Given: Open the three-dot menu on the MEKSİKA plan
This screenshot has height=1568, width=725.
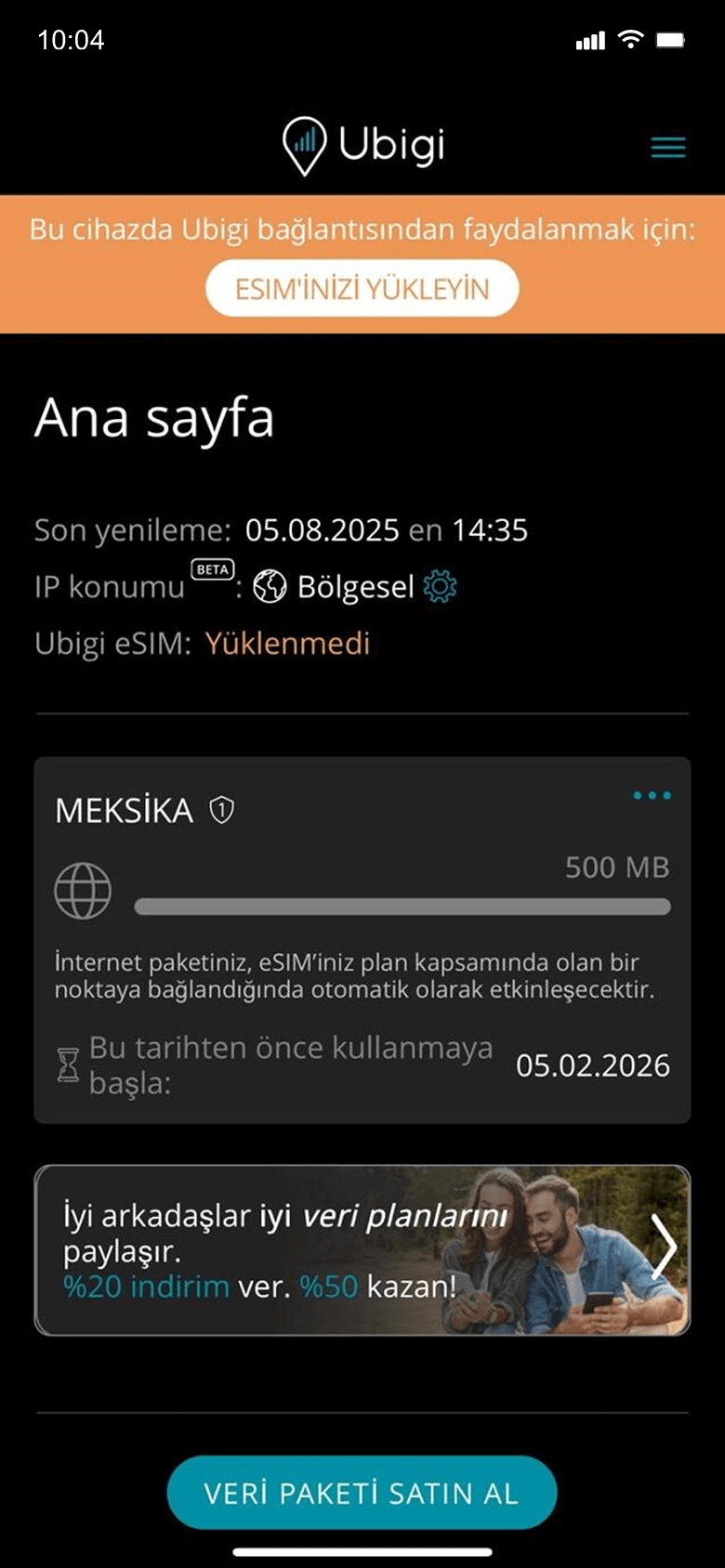Looking at the screenshot, I should click(654, 795).
